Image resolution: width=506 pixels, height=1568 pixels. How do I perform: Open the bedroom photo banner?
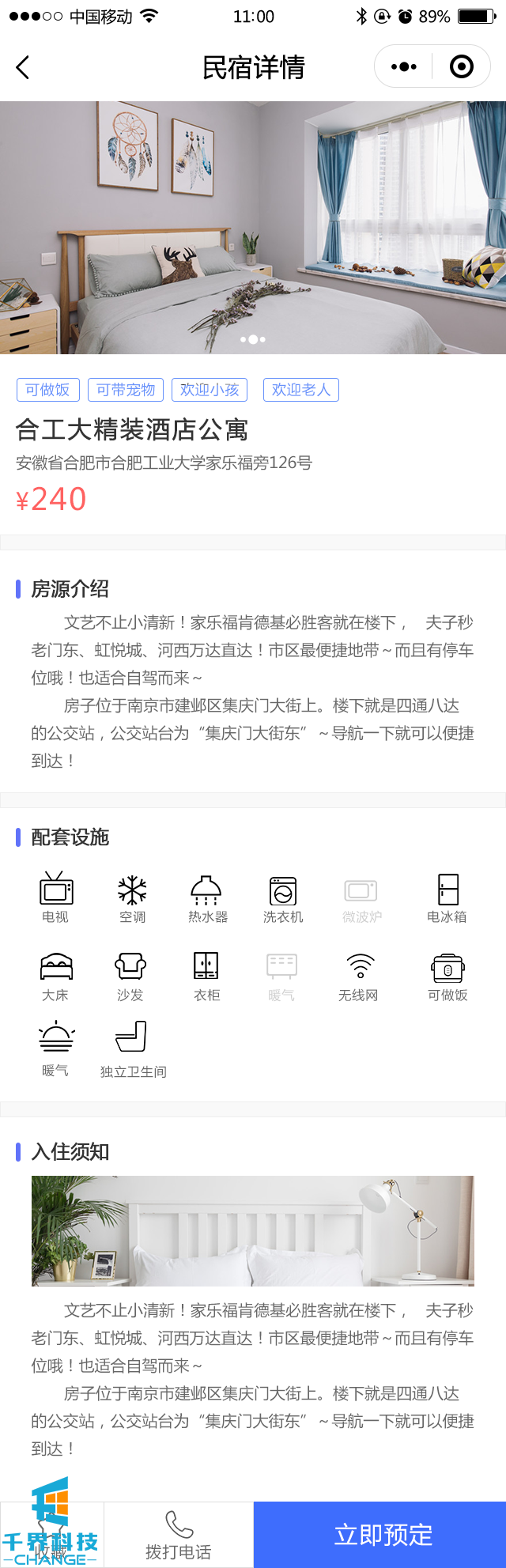pyautogui.click(x=253, y=228)
